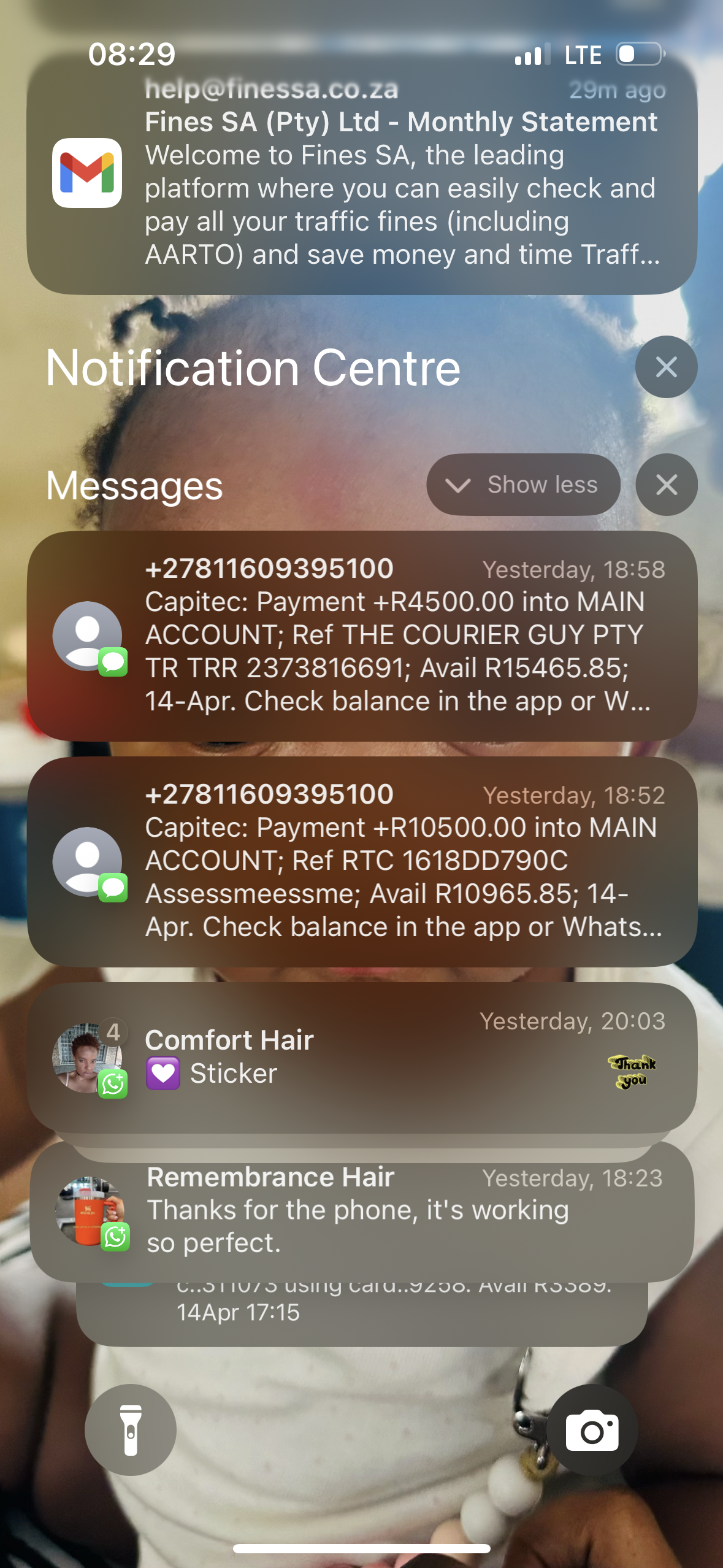Launch the camera from the lock screen
The width and height of the screenshot is (723, 1568).
tap(592, 1430)
